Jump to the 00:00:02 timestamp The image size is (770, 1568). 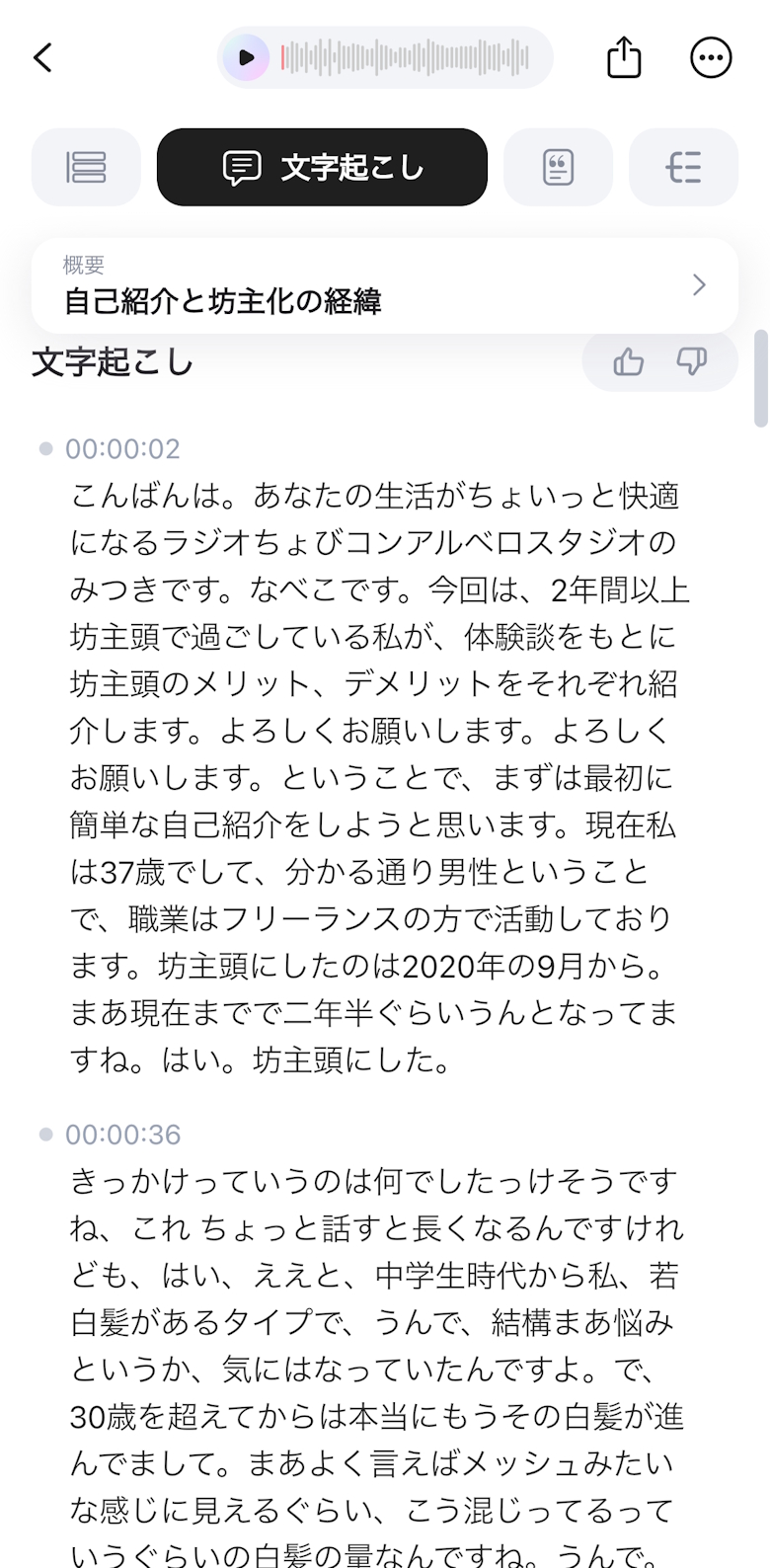click(x=122, y=449)
